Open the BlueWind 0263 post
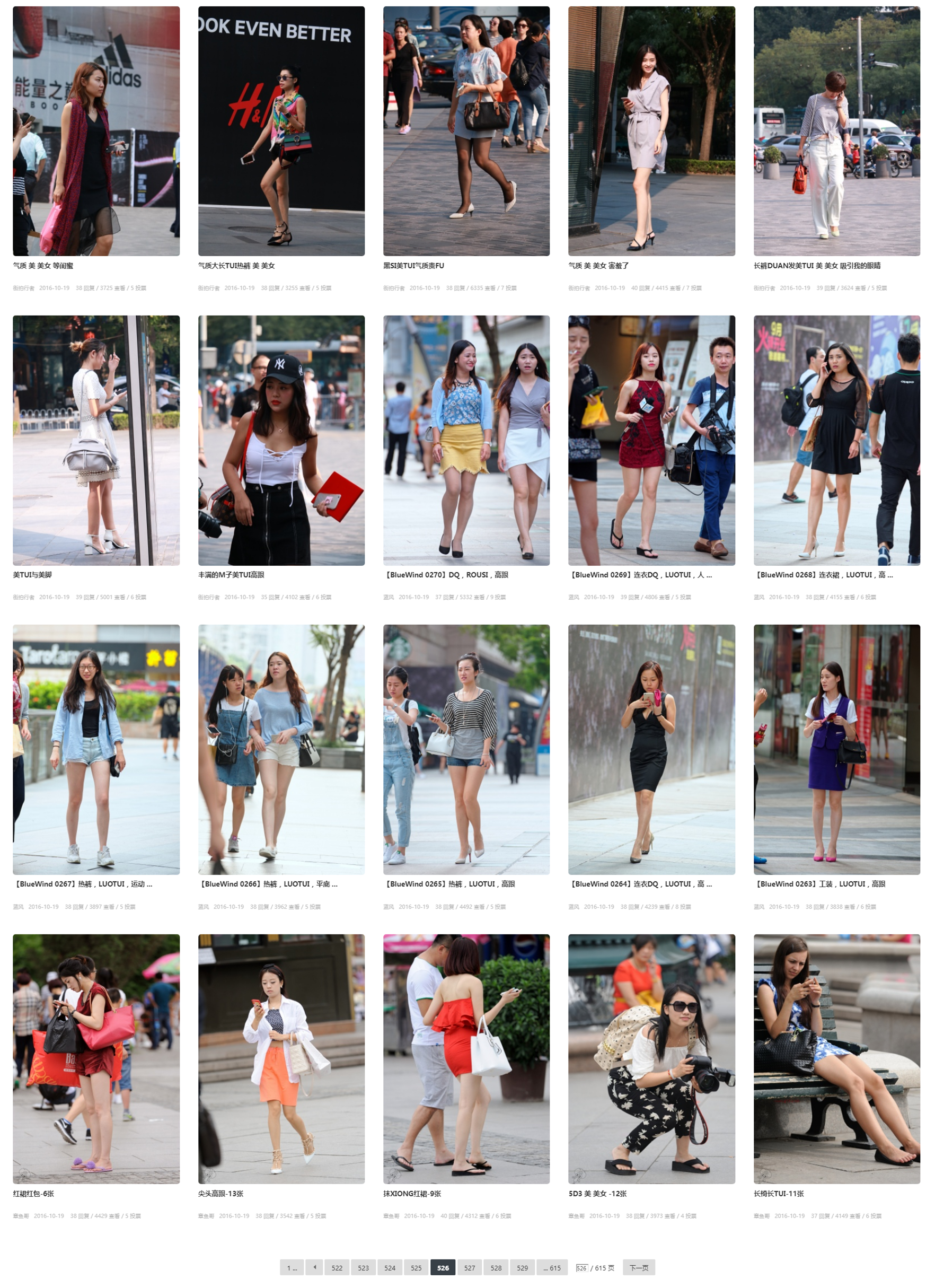 click(821, 884)
